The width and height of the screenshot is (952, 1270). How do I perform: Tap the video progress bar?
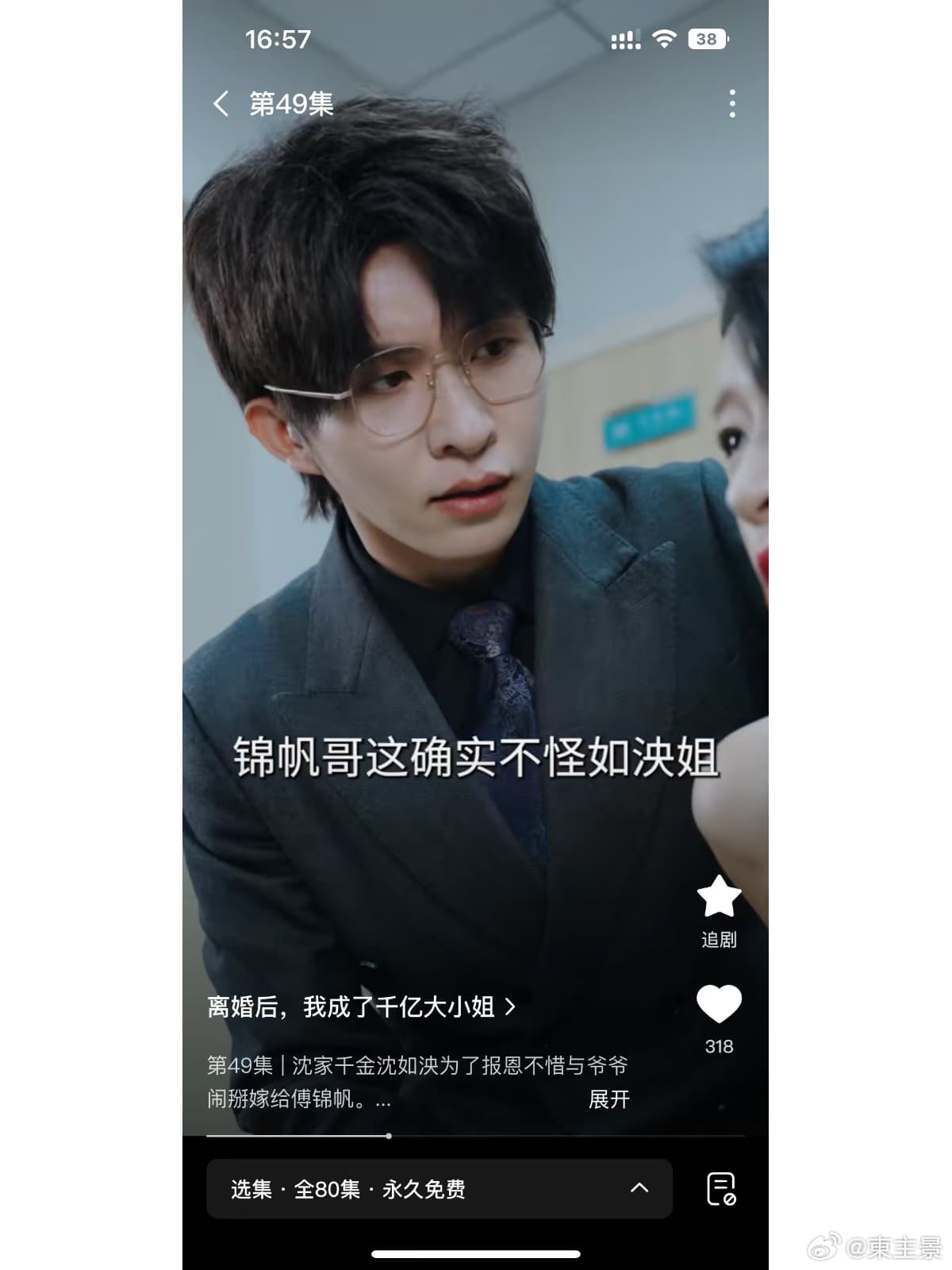pyautogui.click(x=476, y=1136)
